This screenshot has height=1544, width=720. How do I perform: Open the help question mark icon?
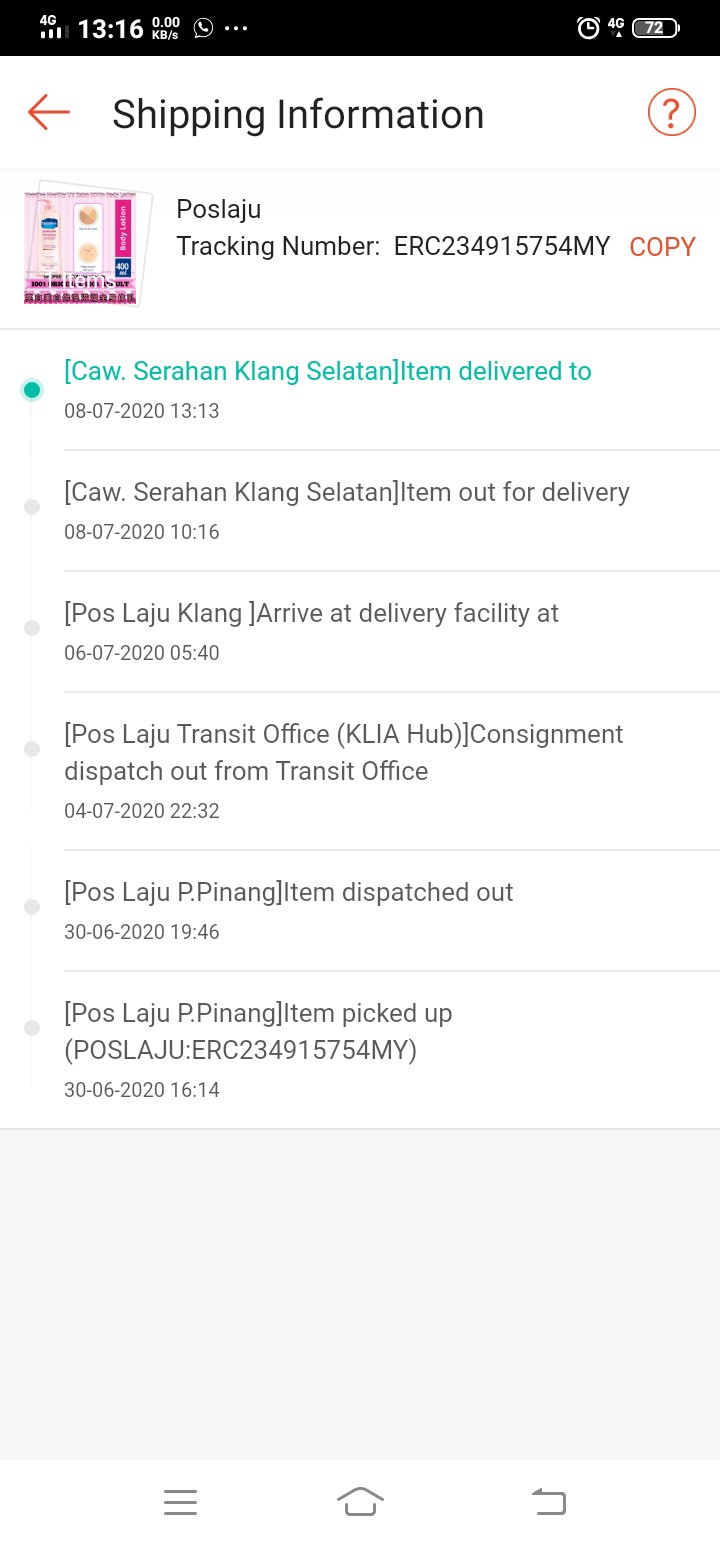point(671,113)
